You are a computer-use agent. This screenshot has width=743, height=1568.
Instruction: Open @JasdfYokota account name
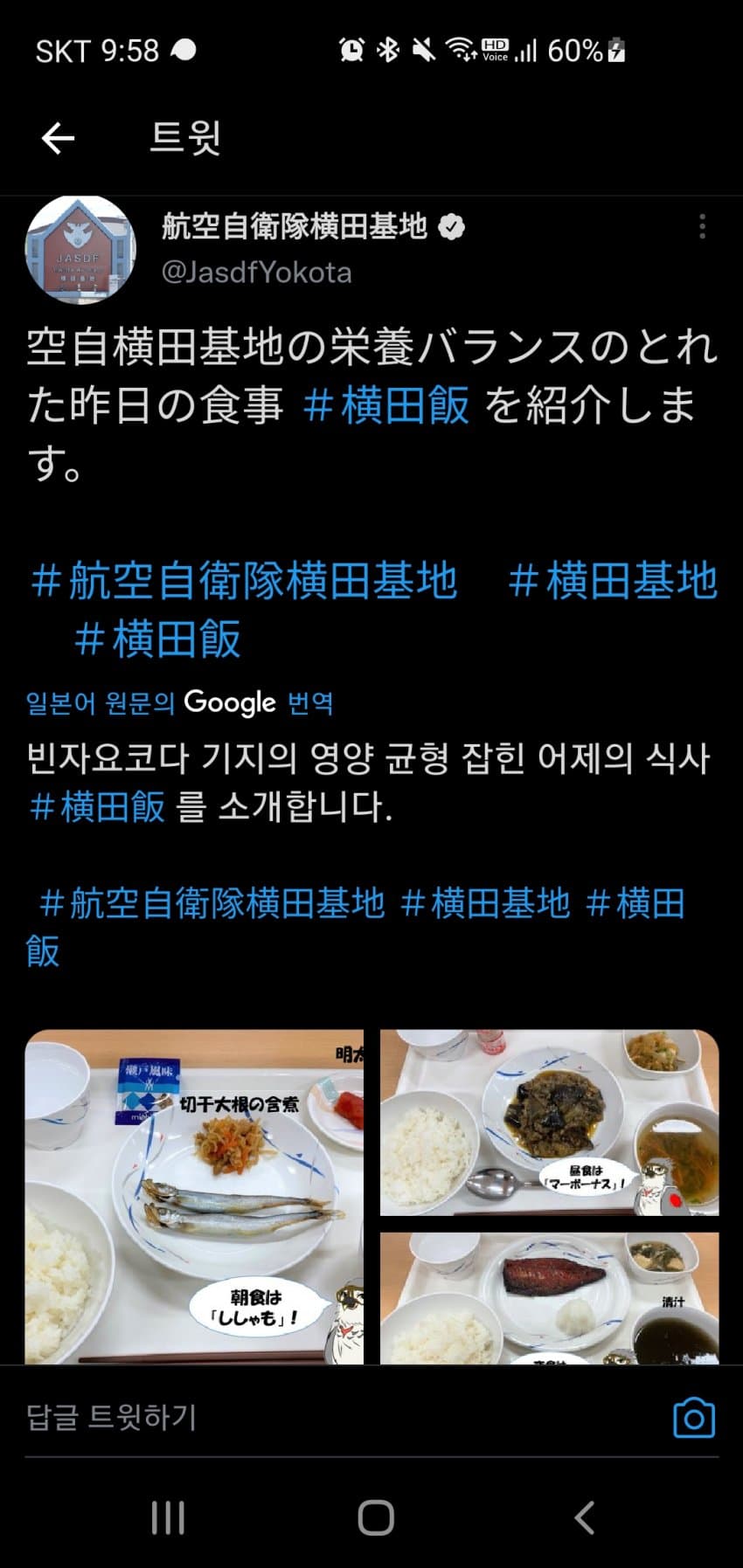(x=256, y=273)
